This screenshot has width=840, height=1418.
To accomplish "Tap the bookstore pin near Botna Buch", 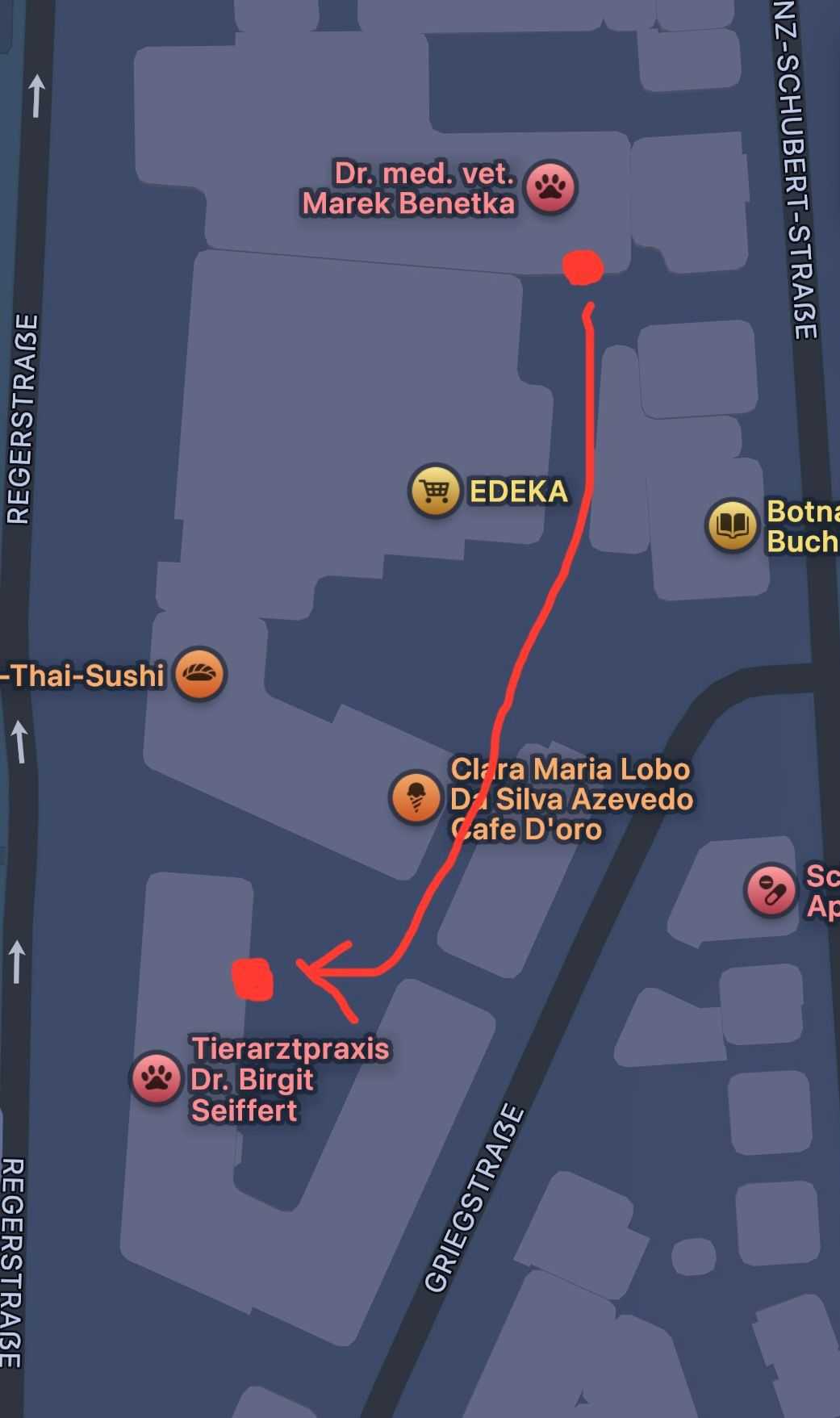I will click(732, 525).
